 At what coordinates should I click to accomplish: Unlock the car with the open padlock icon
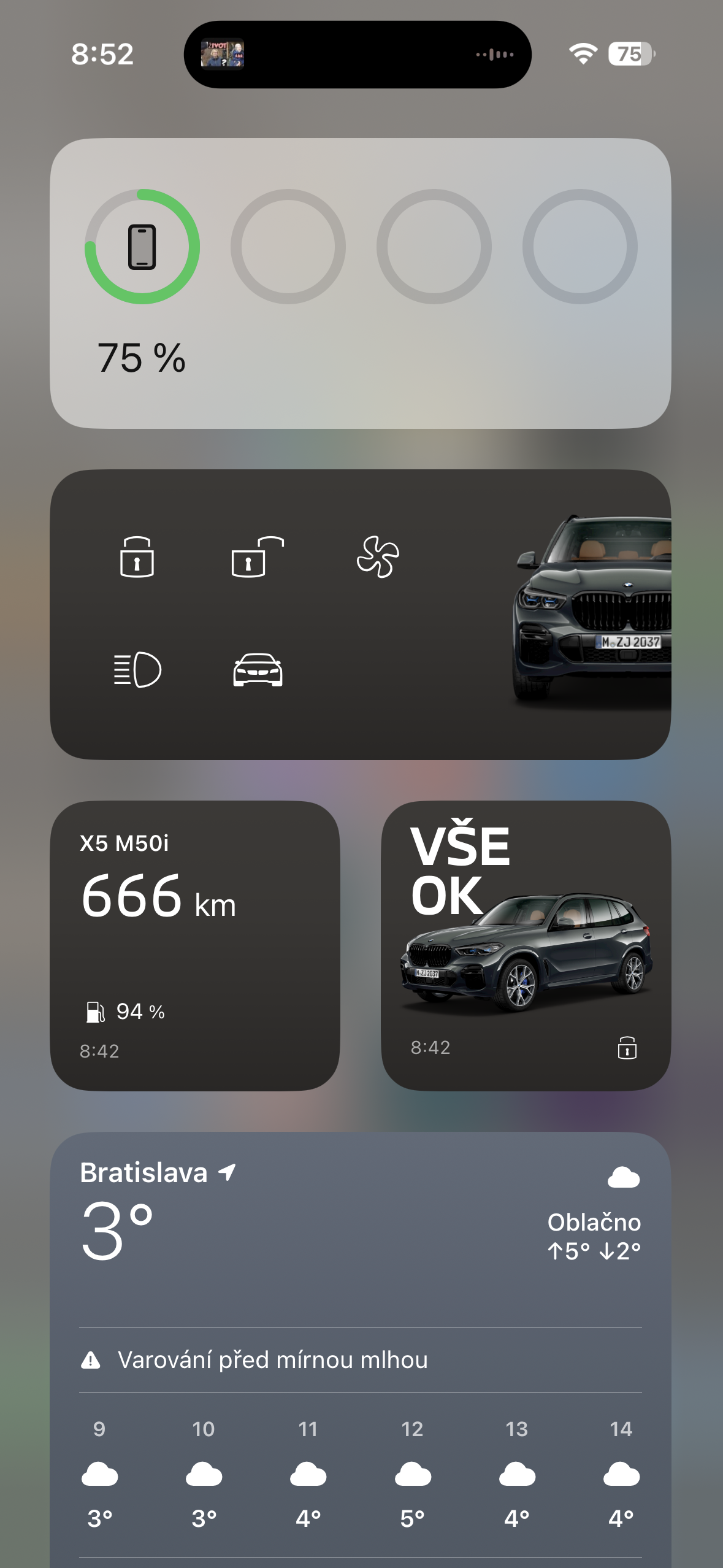tap(257, 557)
